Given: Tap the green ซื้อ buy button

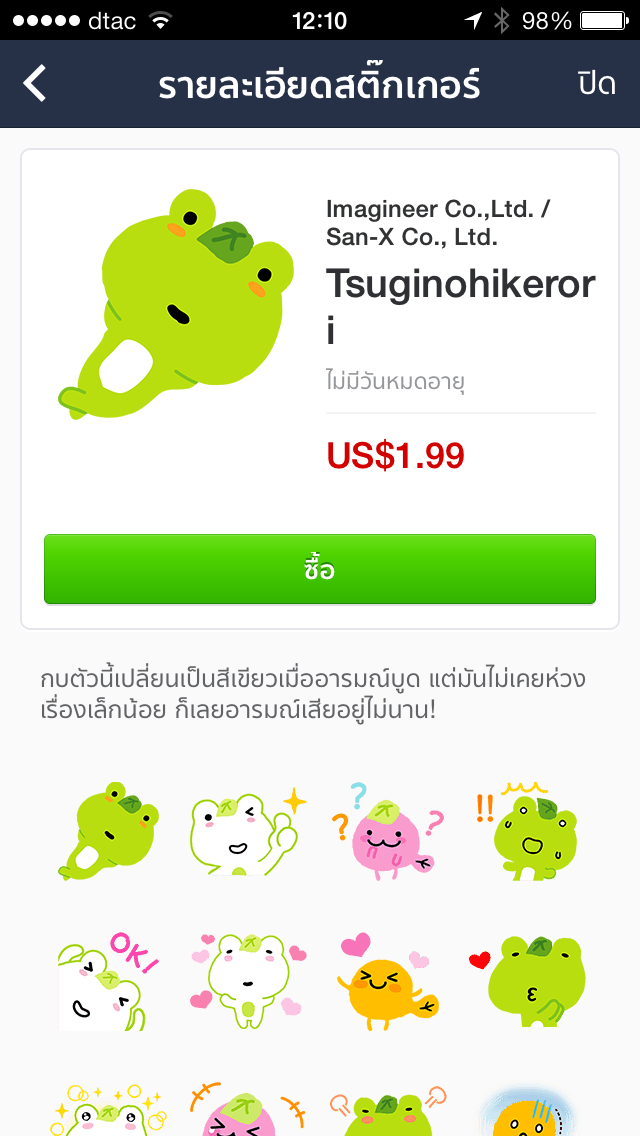Looking at the screenshot, I should pyautogui.click(x=320, y=569).
